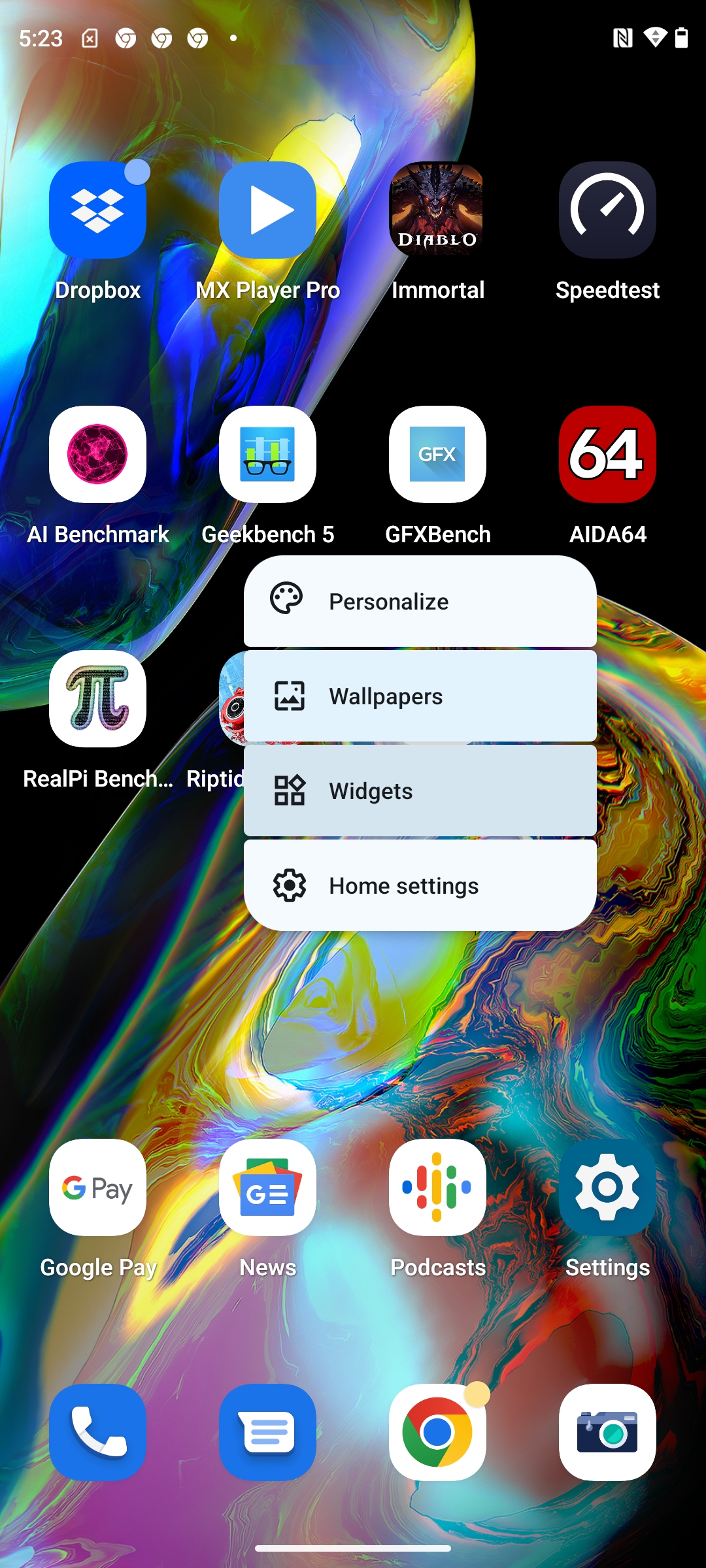
Task: Launch Chrome from the dock
Action: 437,1432
